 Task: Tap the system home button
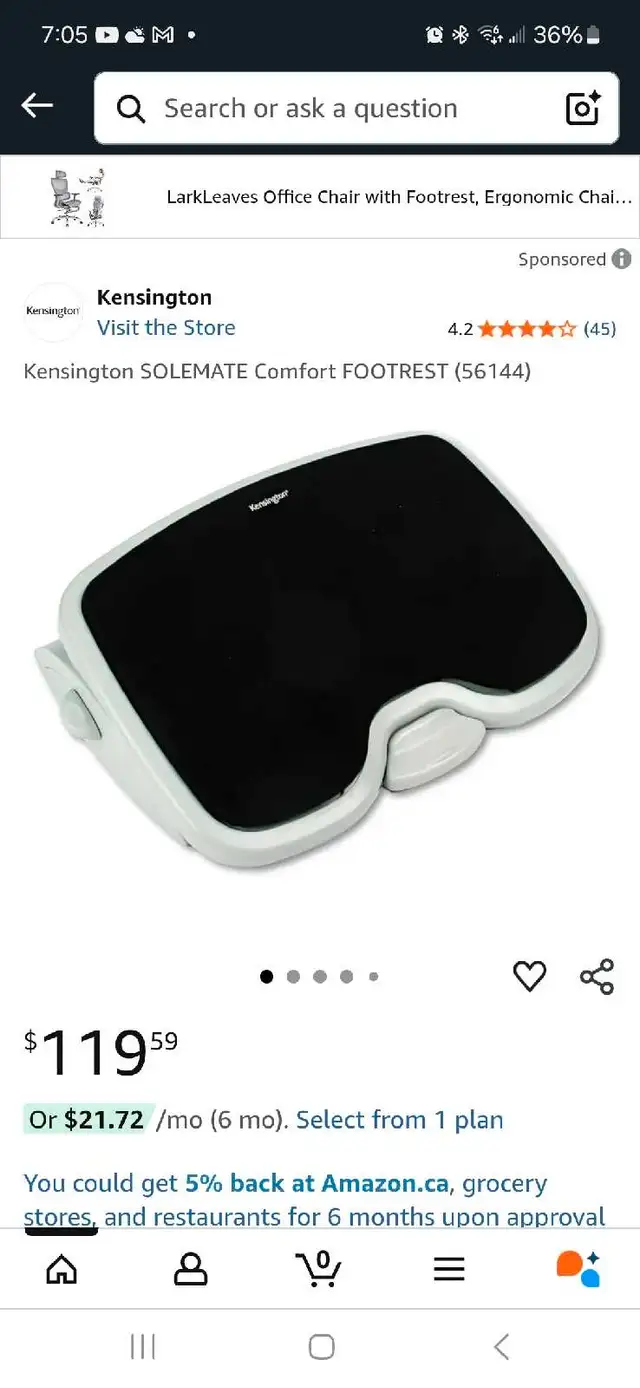[x=321, y=1347]
